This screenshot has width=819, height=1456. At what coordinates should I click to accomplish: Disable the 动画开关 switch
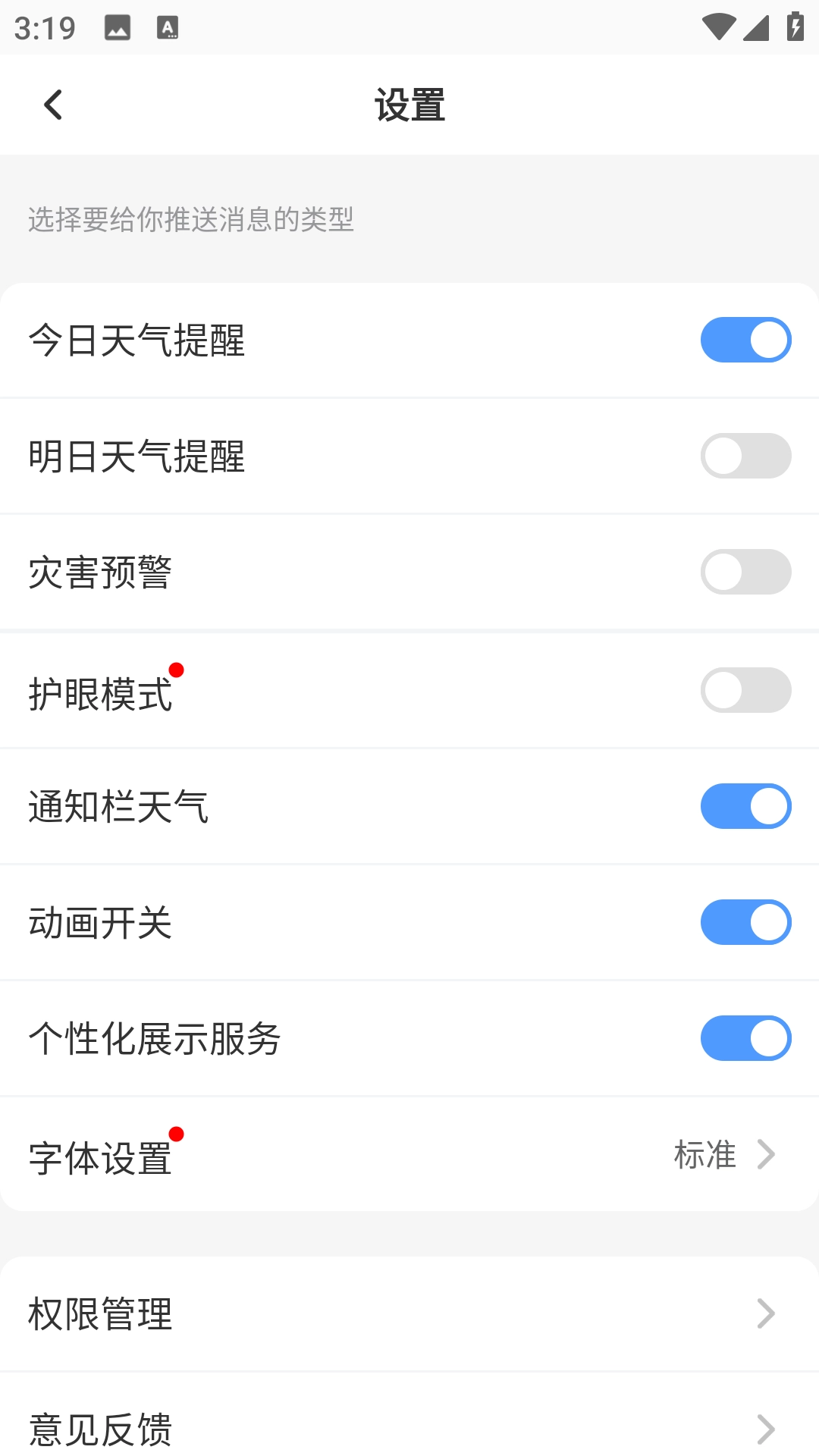[746, 922]
